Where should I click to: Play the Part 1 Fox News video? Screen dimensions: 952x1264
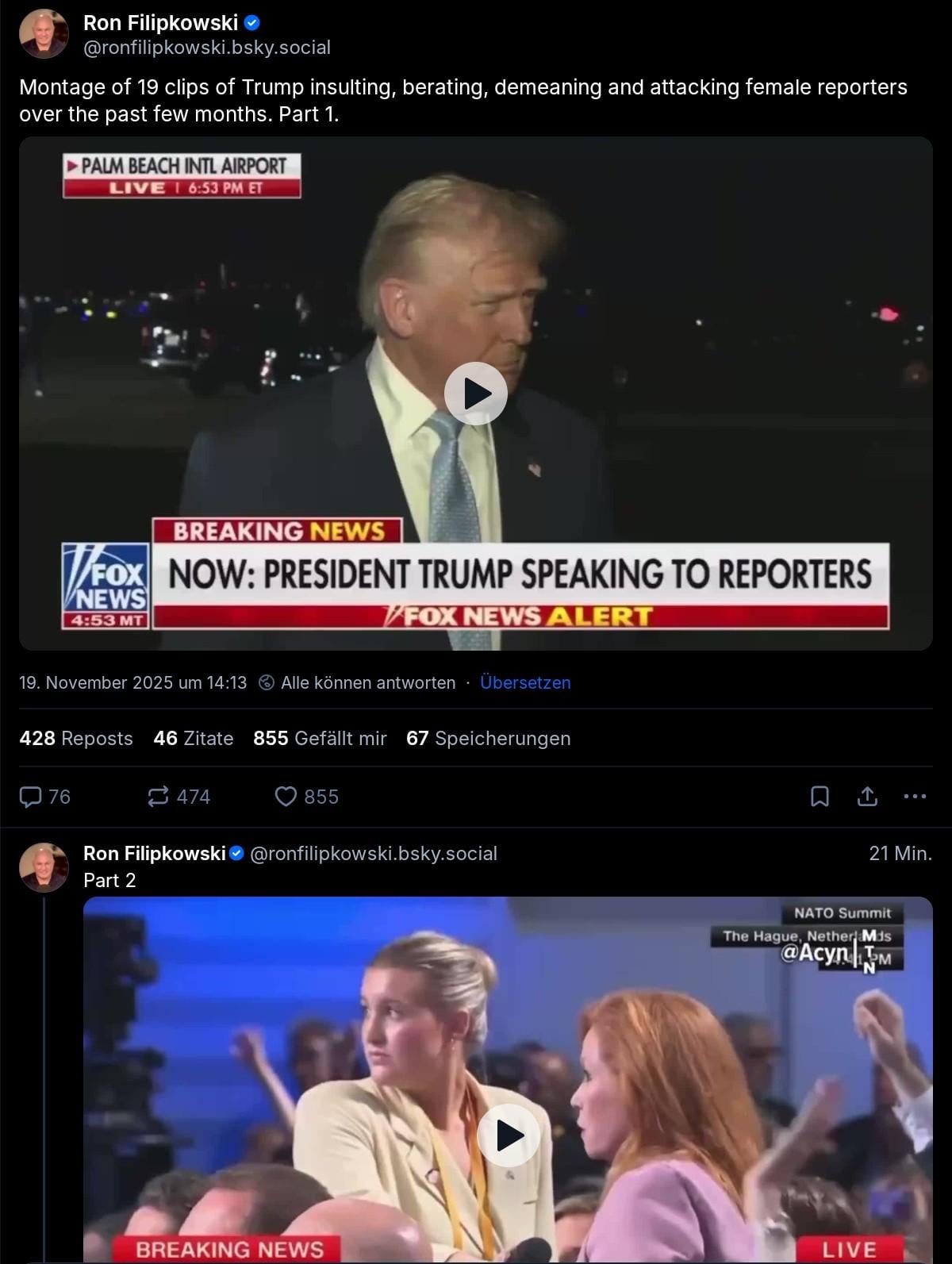point(475,394)
